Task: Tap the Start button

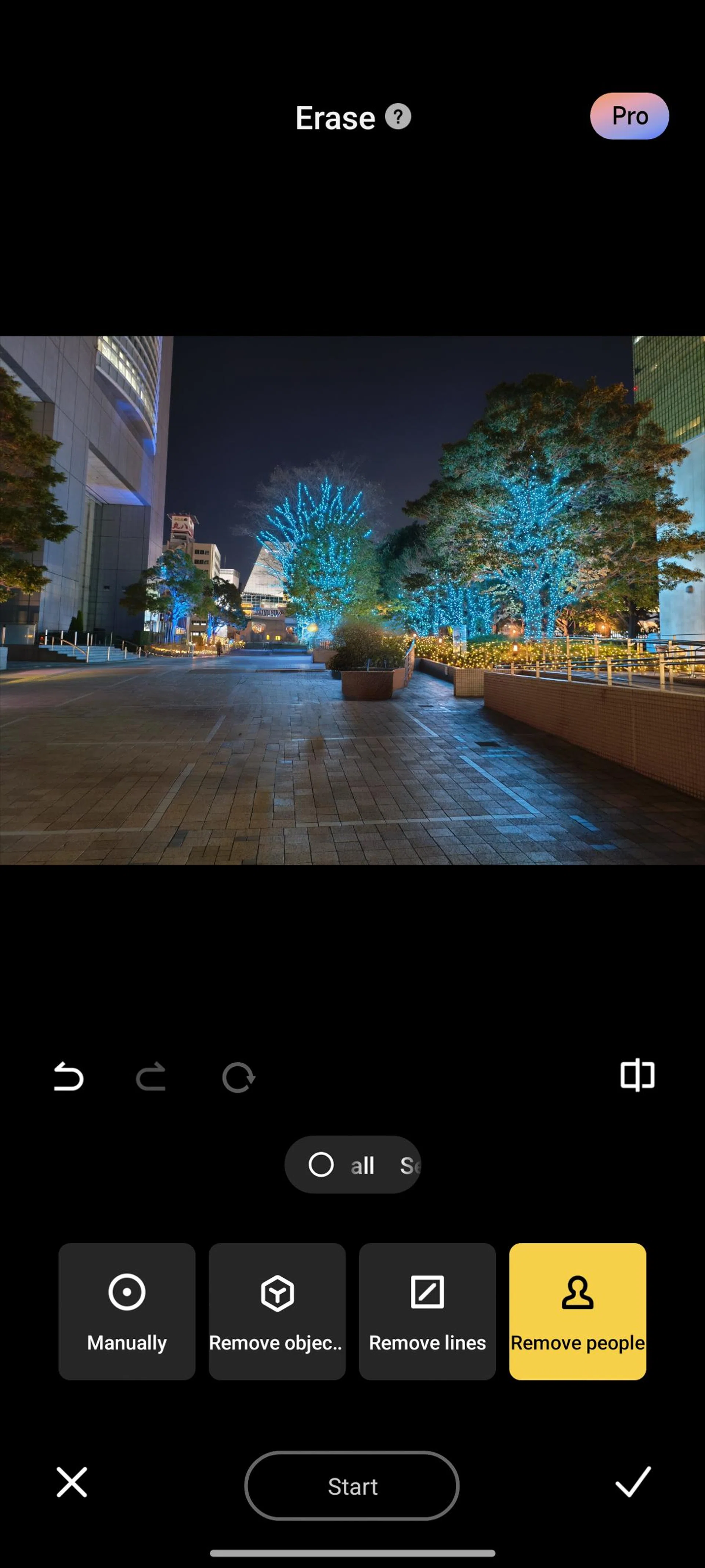Action: [352, 1486]
